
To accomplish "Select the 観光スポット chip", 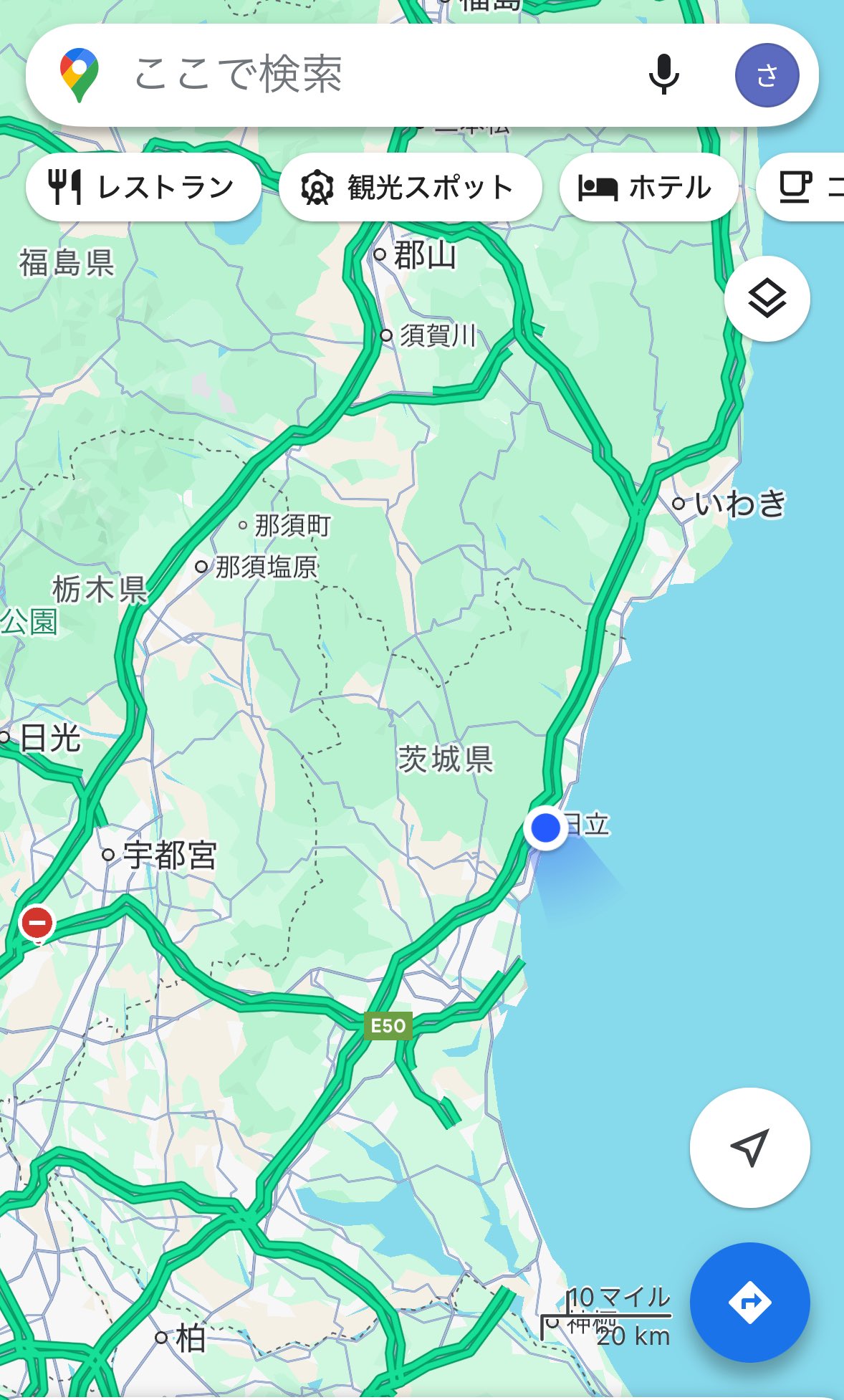I will [410, 187].
